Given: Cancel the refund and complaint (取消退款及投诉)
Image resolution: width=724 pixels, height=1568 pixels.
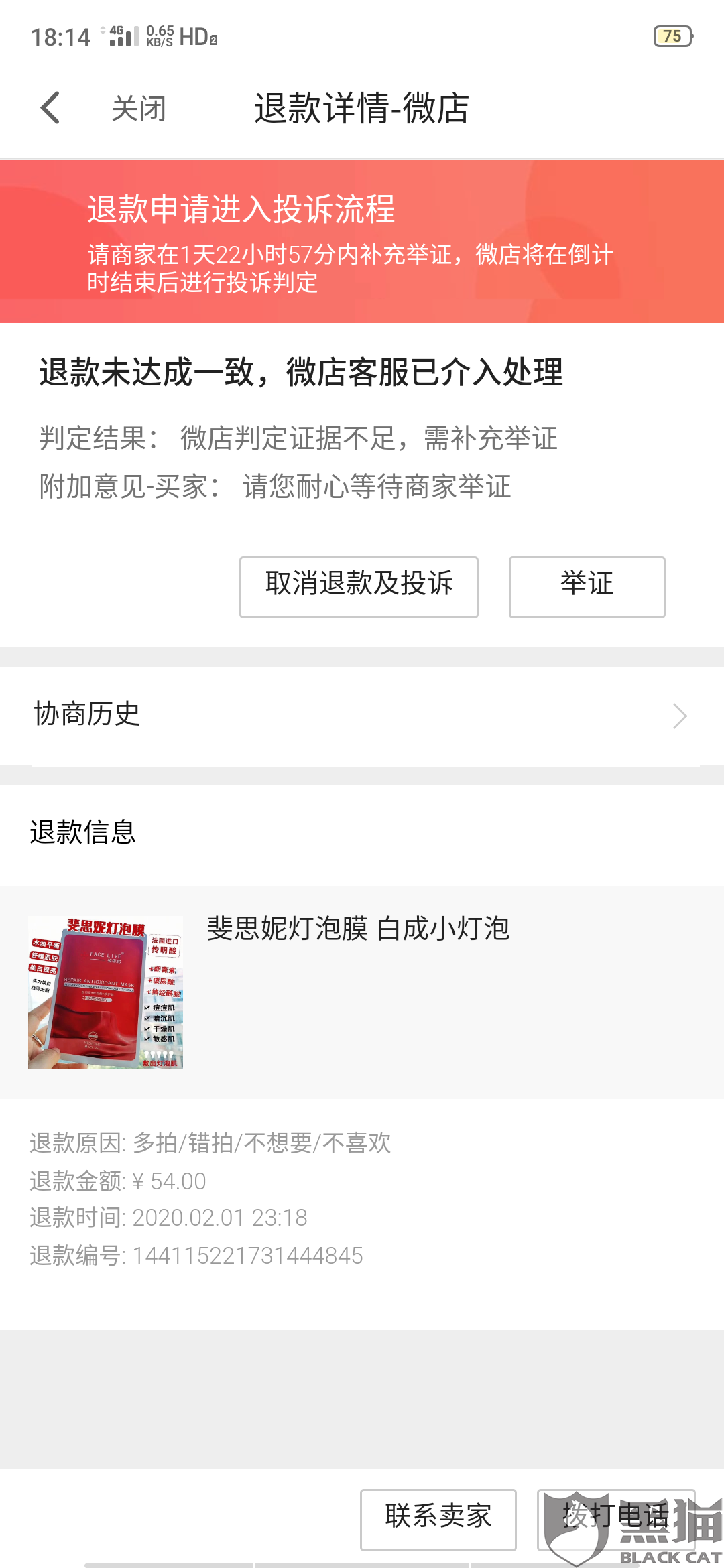Looking at the screenshot, I should [359, 587].
